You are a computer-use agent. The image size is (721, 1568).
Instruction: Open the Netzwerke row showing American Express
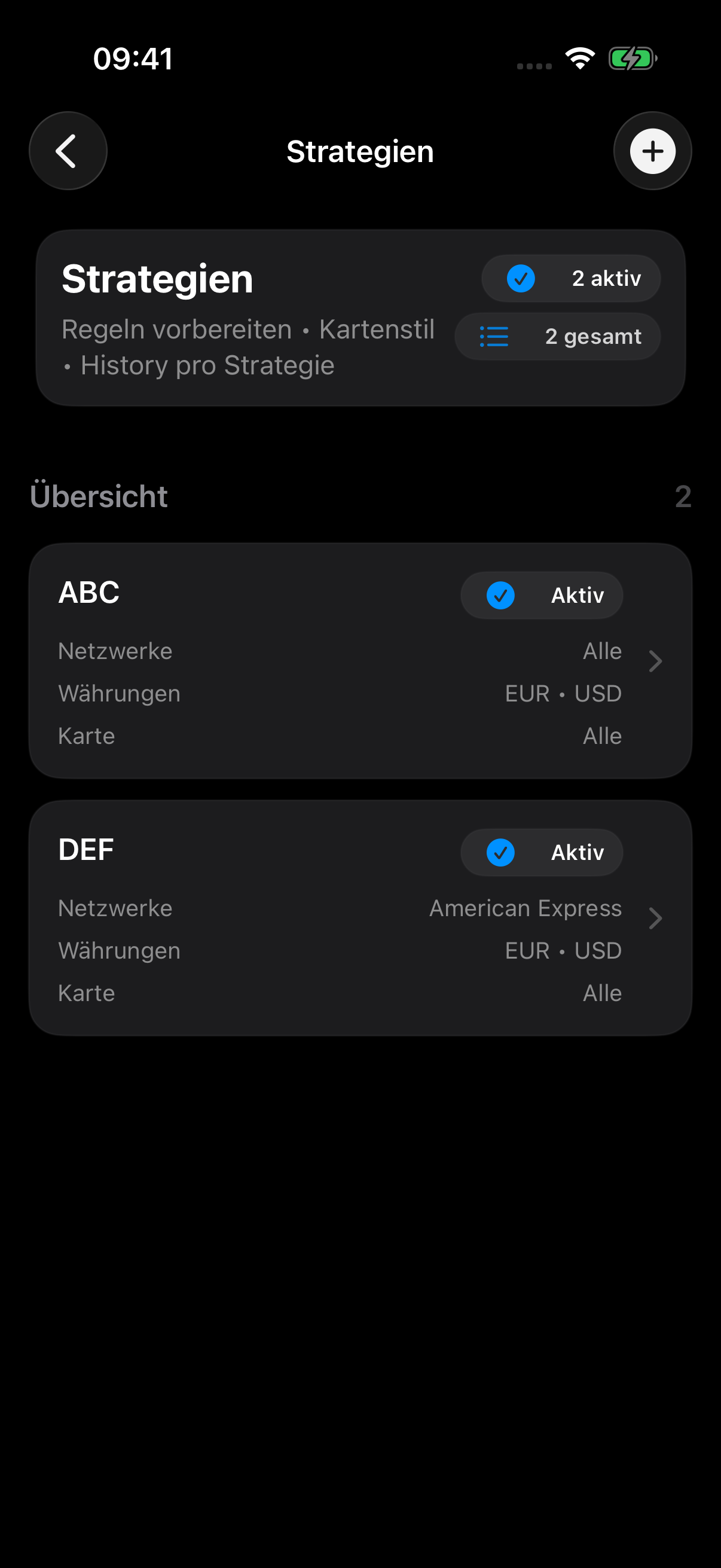point(525,908)
